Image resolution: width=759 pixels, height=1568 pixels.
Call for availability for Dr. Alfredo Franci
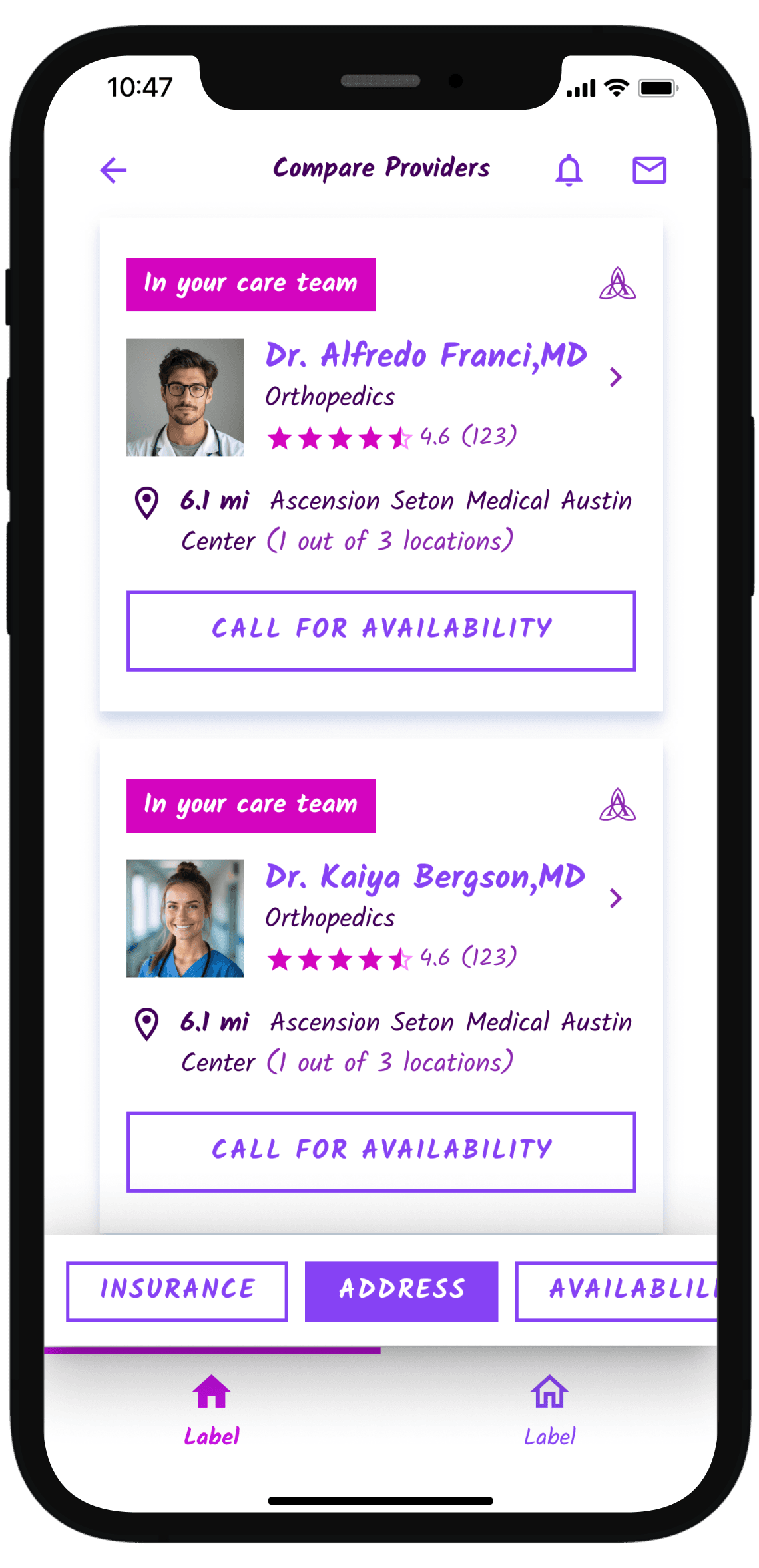pos(381,630)
